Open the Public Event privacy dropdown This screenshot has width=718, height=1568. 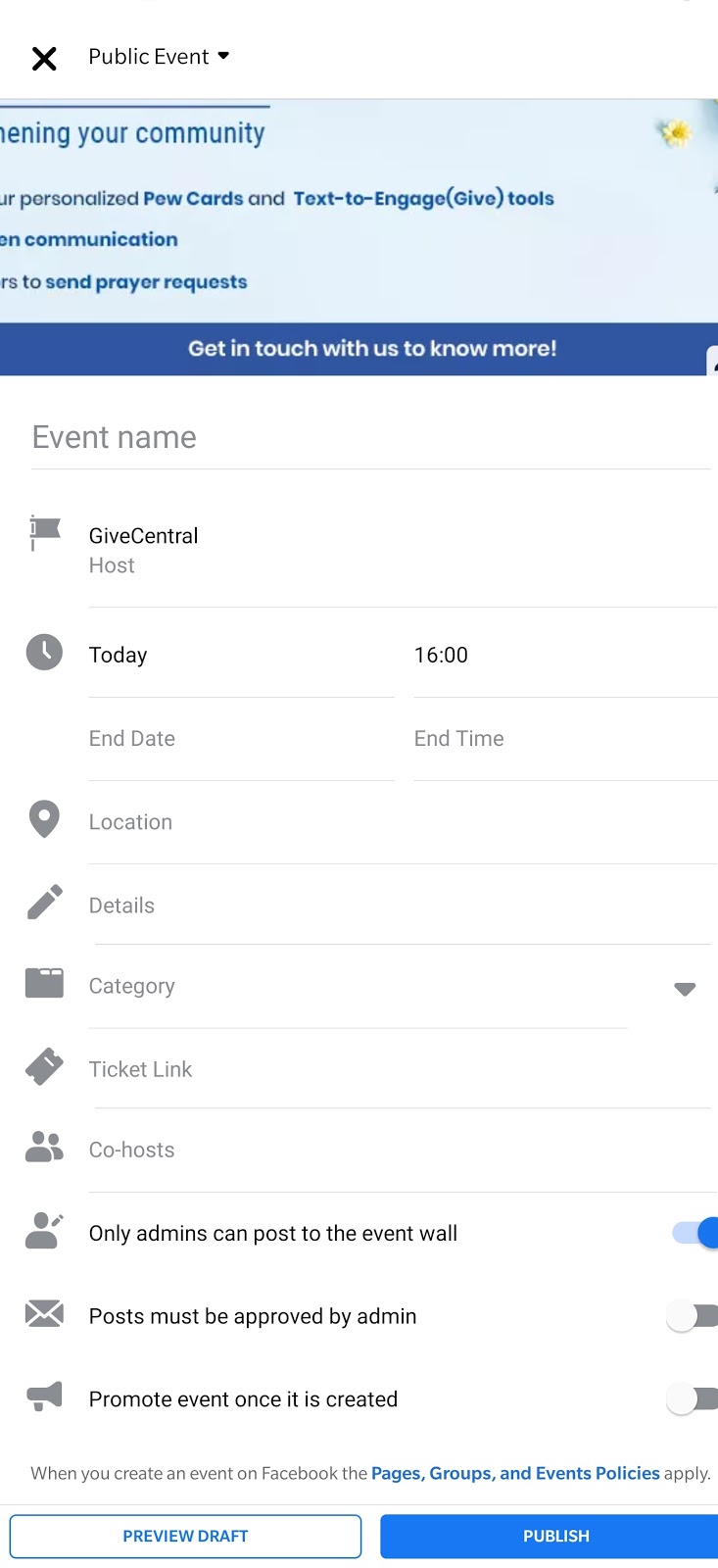[x=159, y=57]
